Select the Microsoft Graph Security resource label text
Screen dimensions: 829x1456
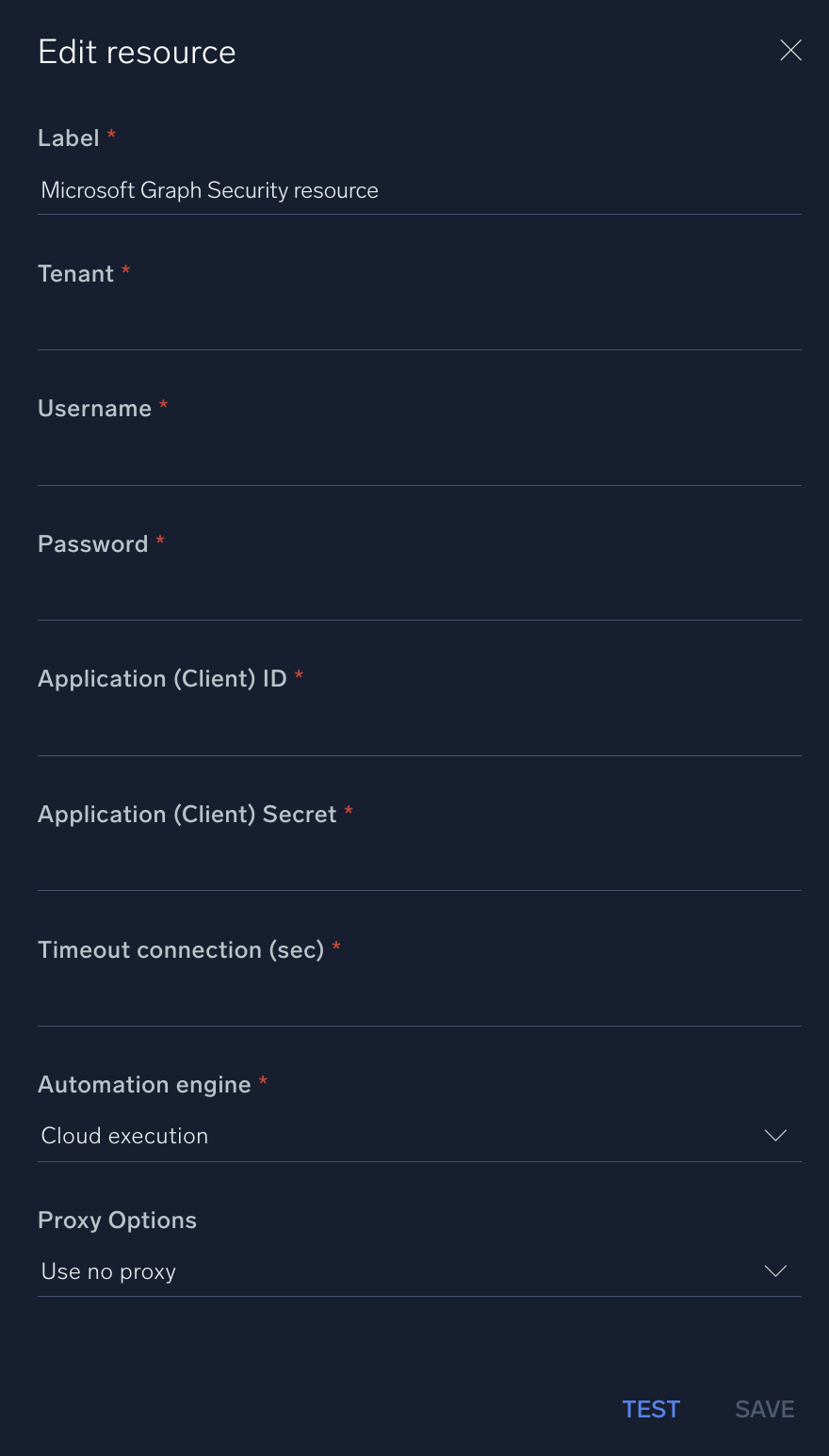pyautogui.click(x=209, y=190)
